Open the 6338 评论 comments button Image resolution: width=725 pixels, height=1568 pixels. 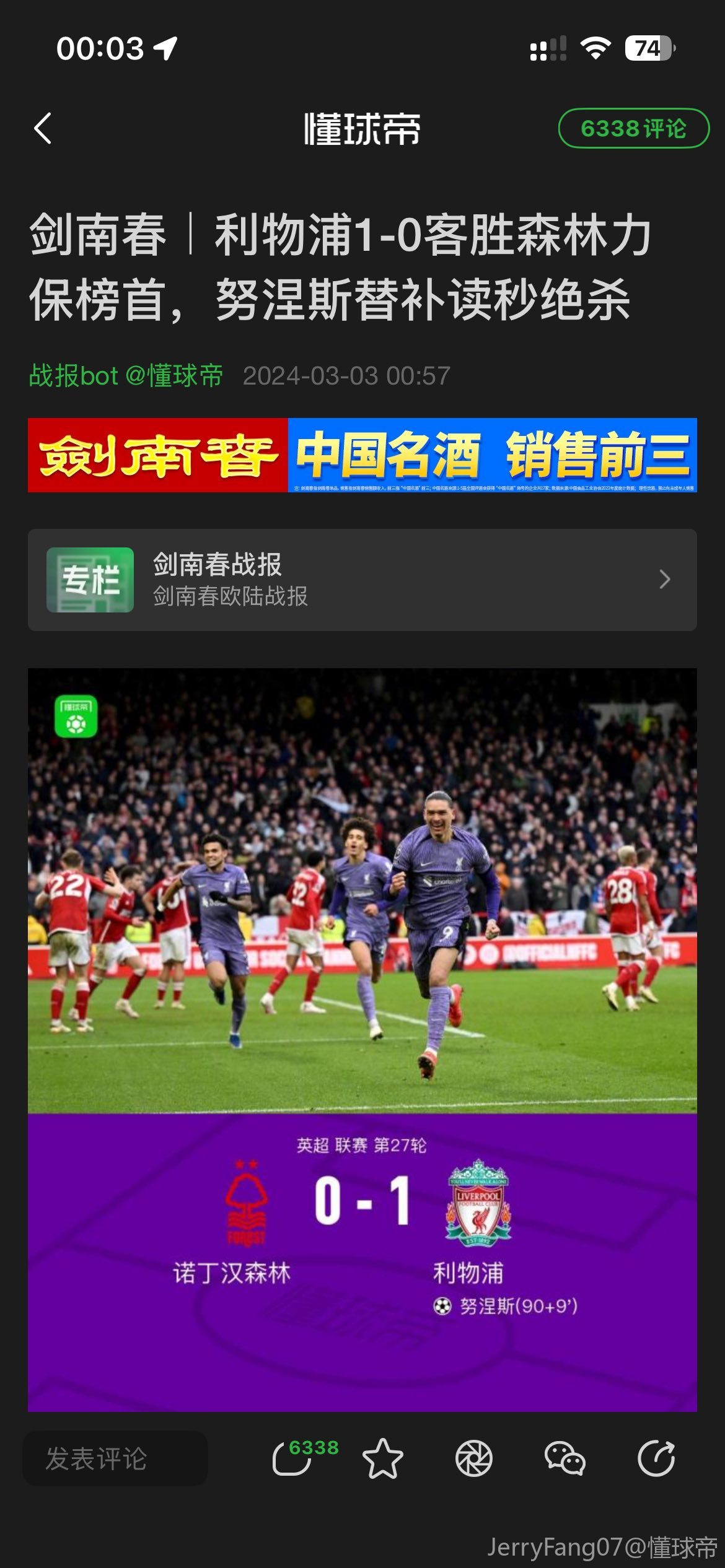tap(633, 129)
